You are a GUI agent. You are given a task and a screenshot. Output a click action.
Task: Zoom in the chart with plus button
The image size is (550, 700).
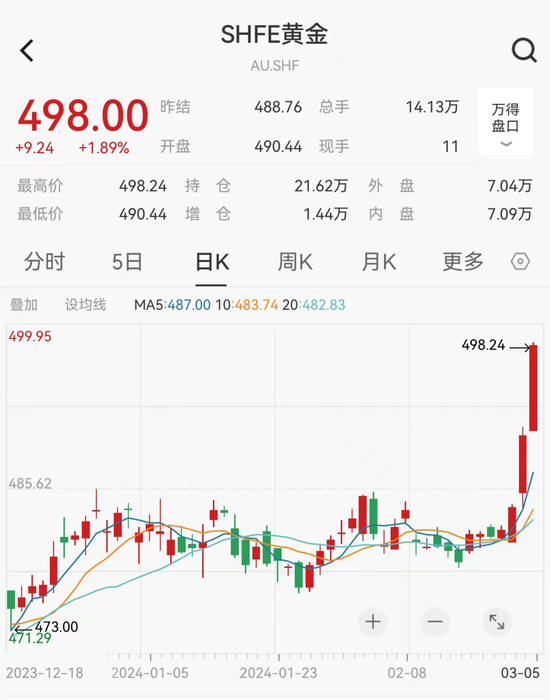tap(373, 621)
